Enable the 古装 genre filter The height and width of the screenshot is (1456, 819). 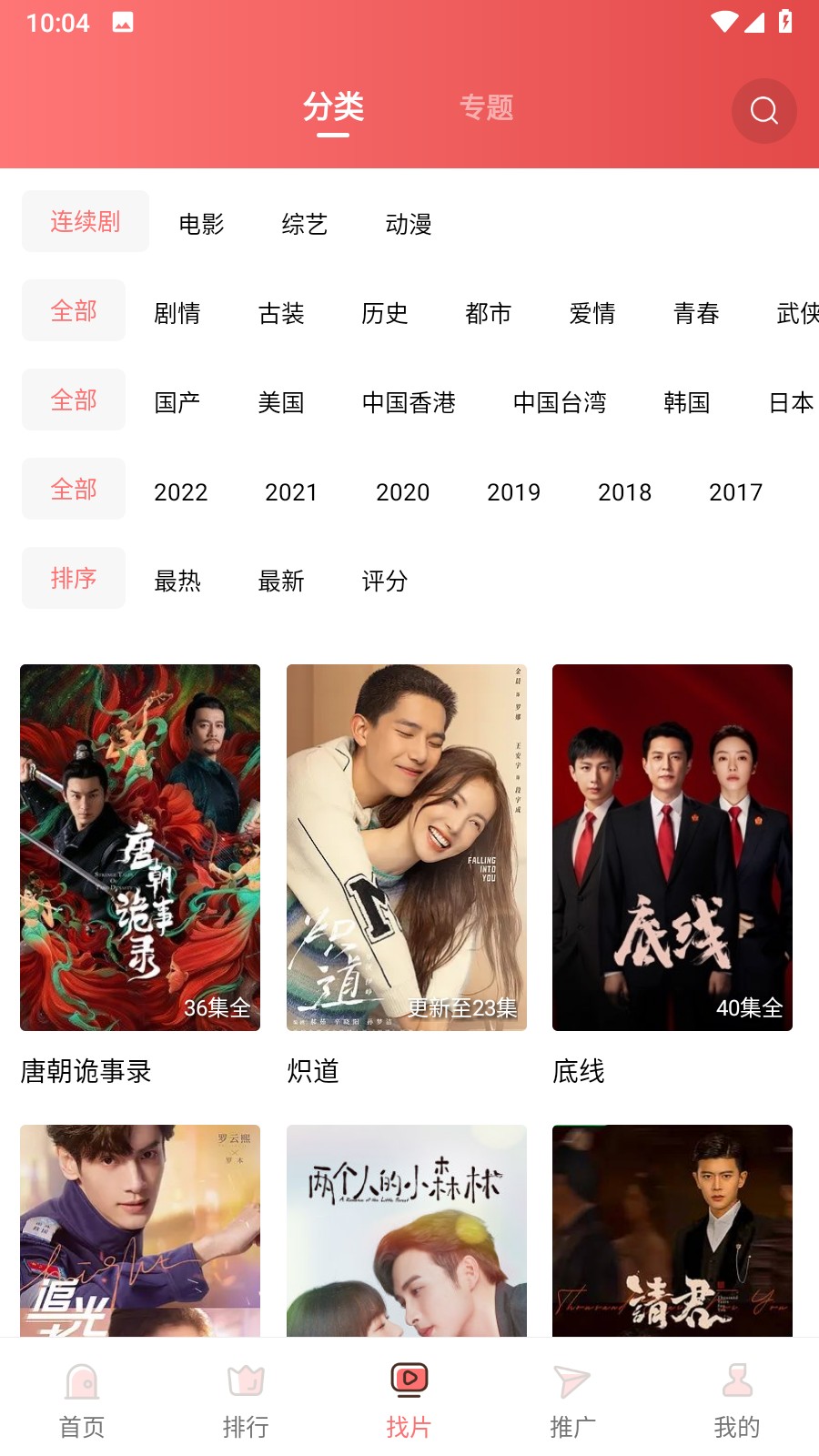282,312
